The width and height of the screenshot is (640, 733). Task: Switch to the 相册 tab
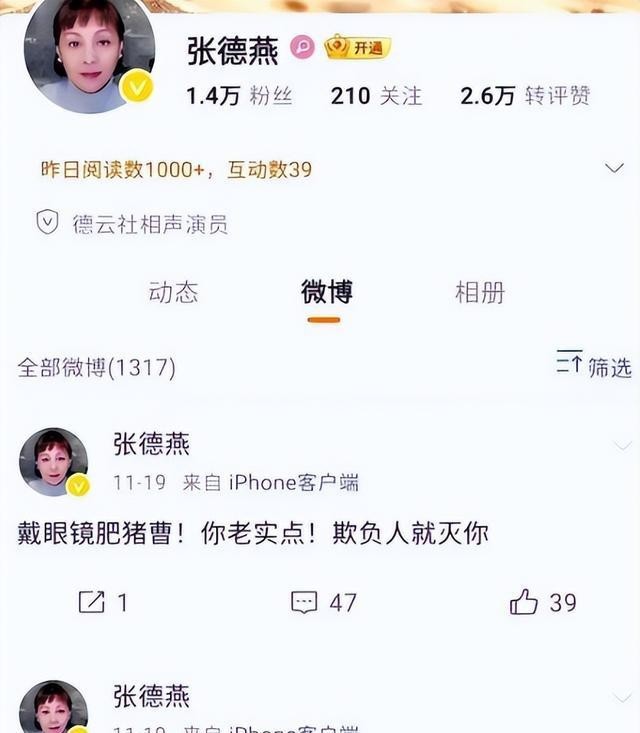click(479, 292)
